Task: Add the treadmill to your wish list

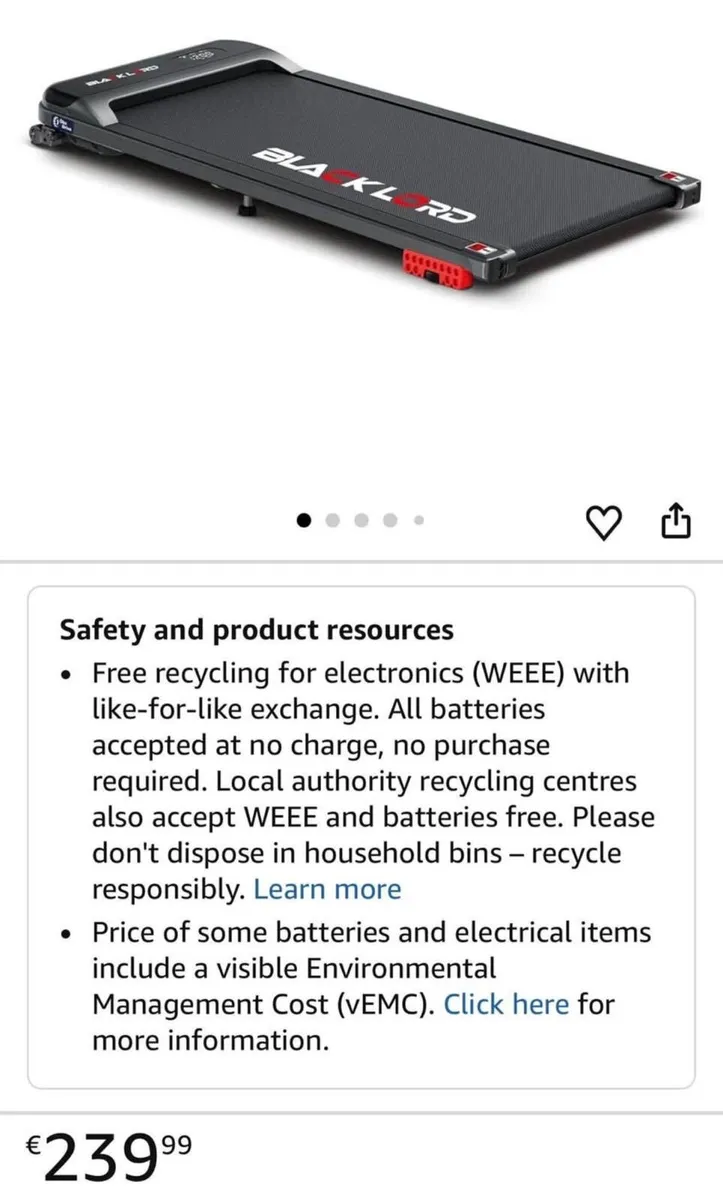Action: point(604,521)
